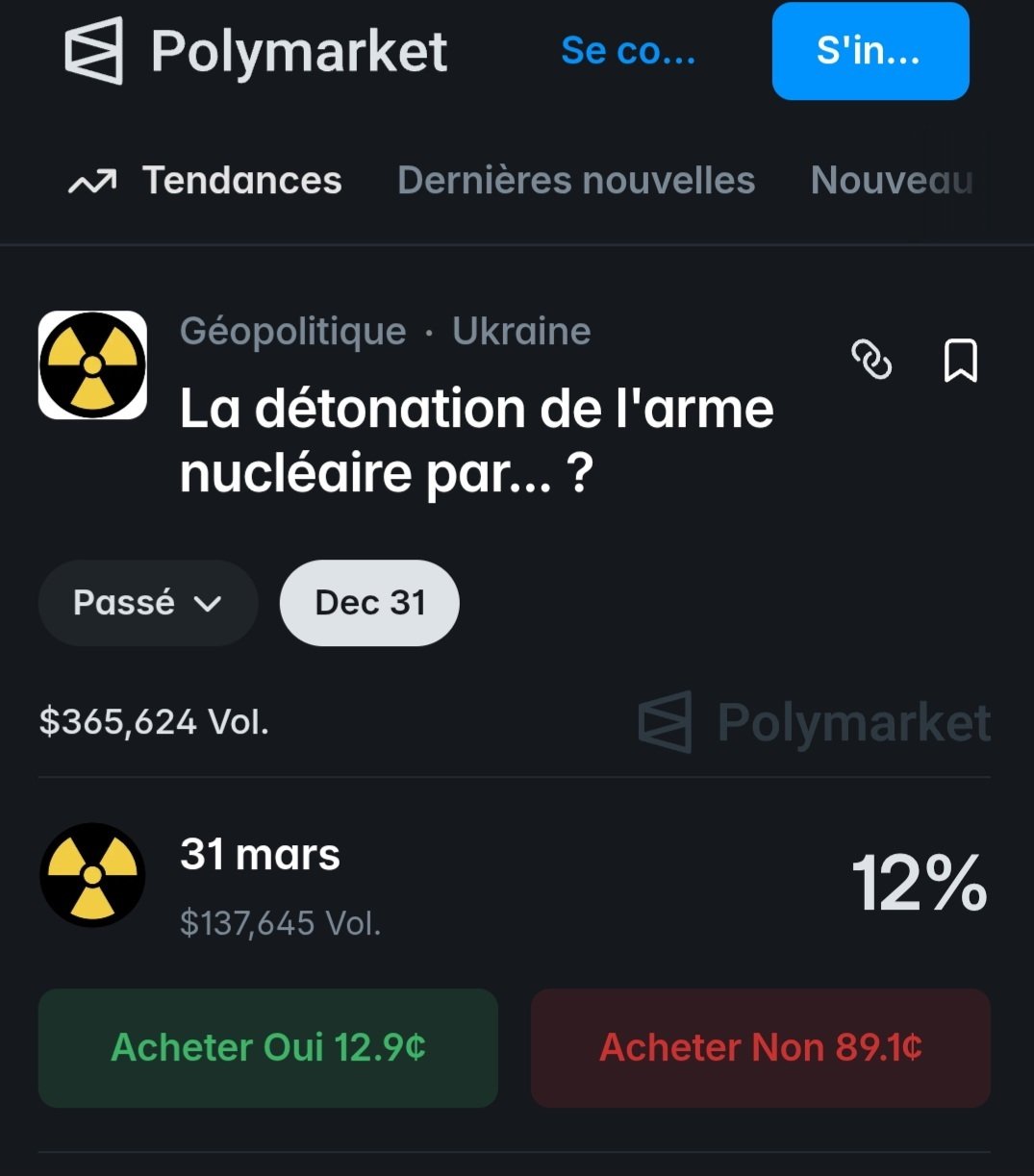Viewport: 1034px width, 1176px height.
Task: Tap the Se connecter login link
Action: [628, 51]
